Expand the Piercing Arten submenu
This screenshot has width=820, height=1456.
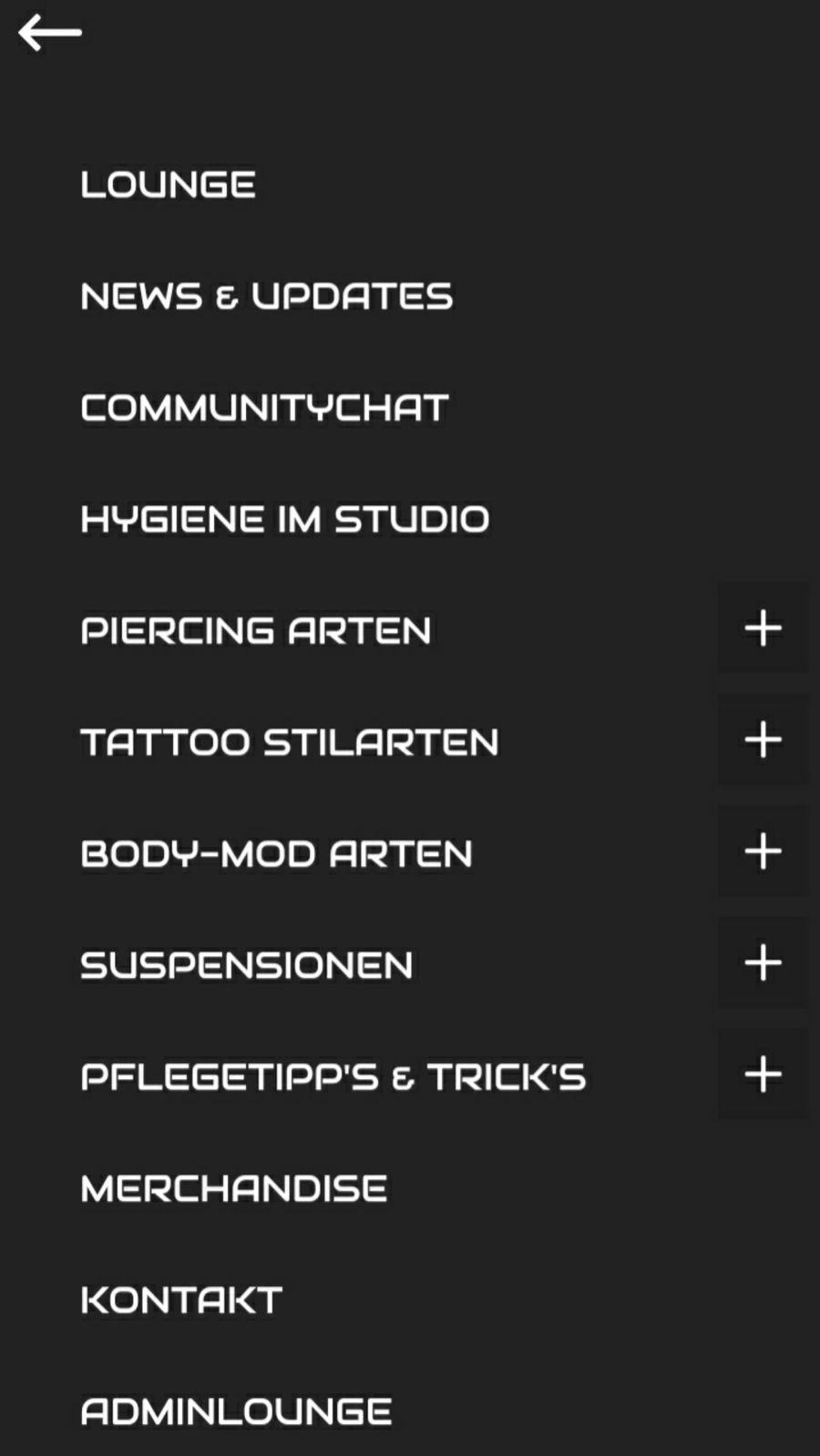tap(763, 628)
